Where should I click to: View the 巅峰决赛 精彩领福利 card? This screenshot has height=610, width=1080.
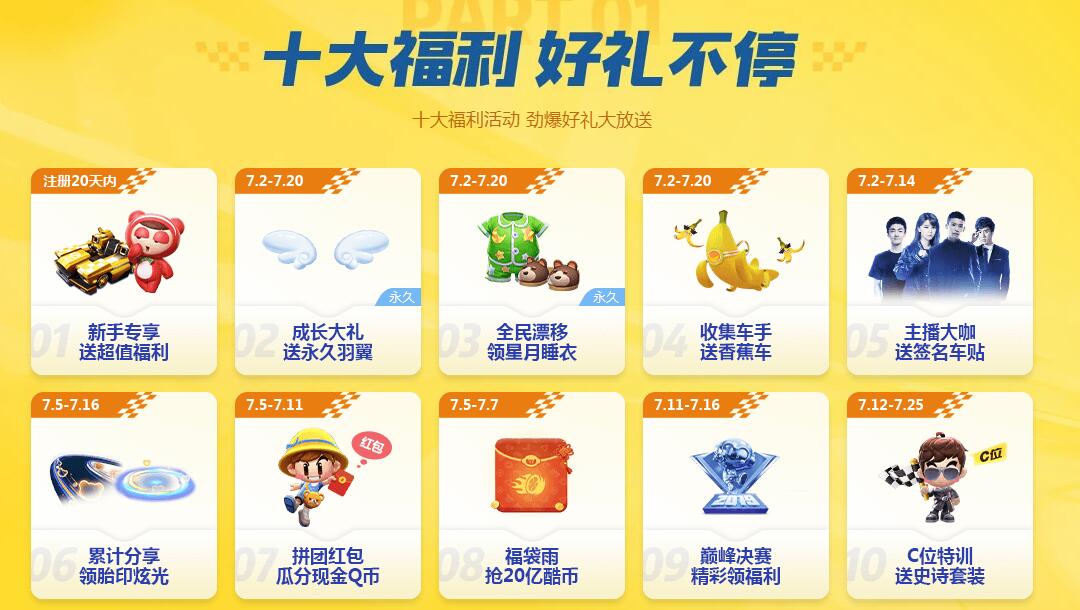point(736,496)
